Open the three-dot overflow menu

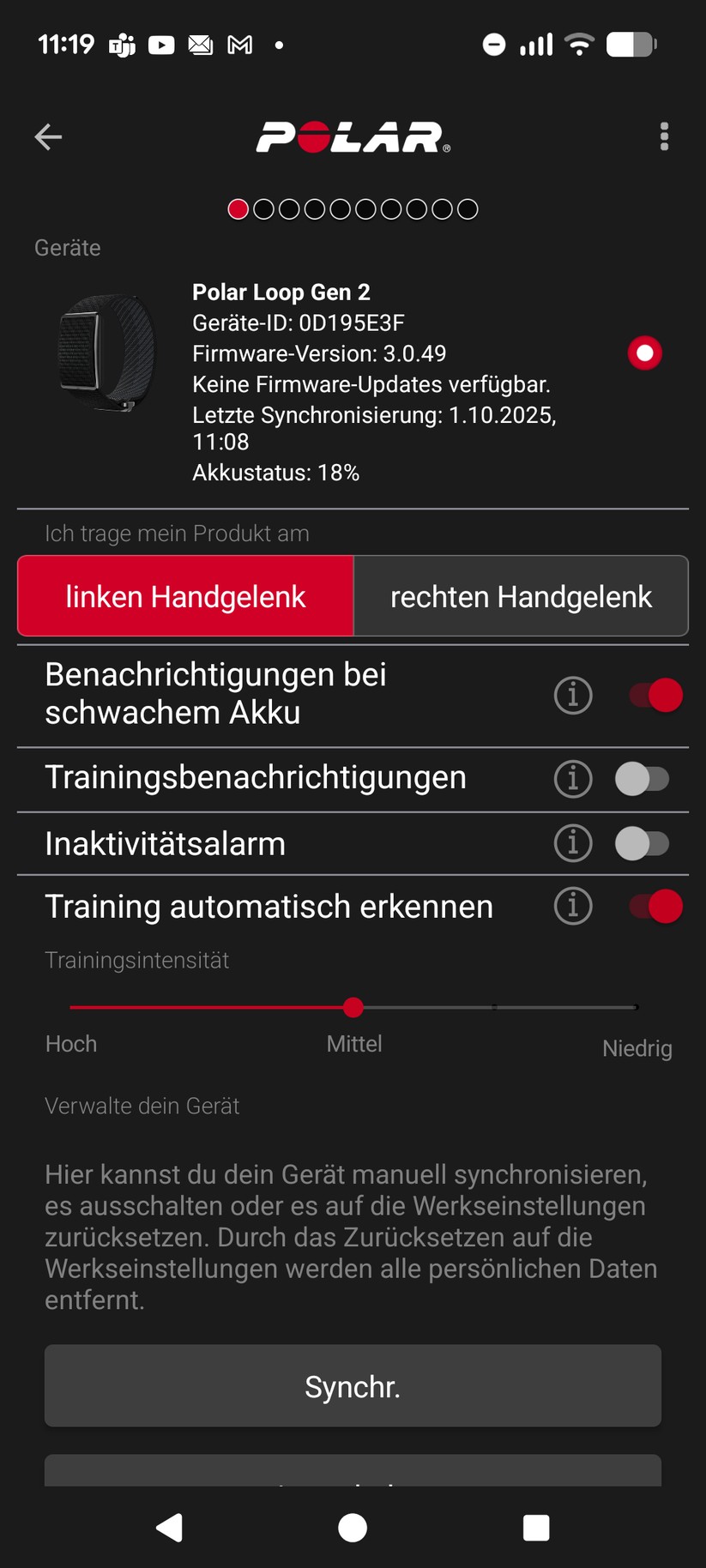click(x=664, y=136)
